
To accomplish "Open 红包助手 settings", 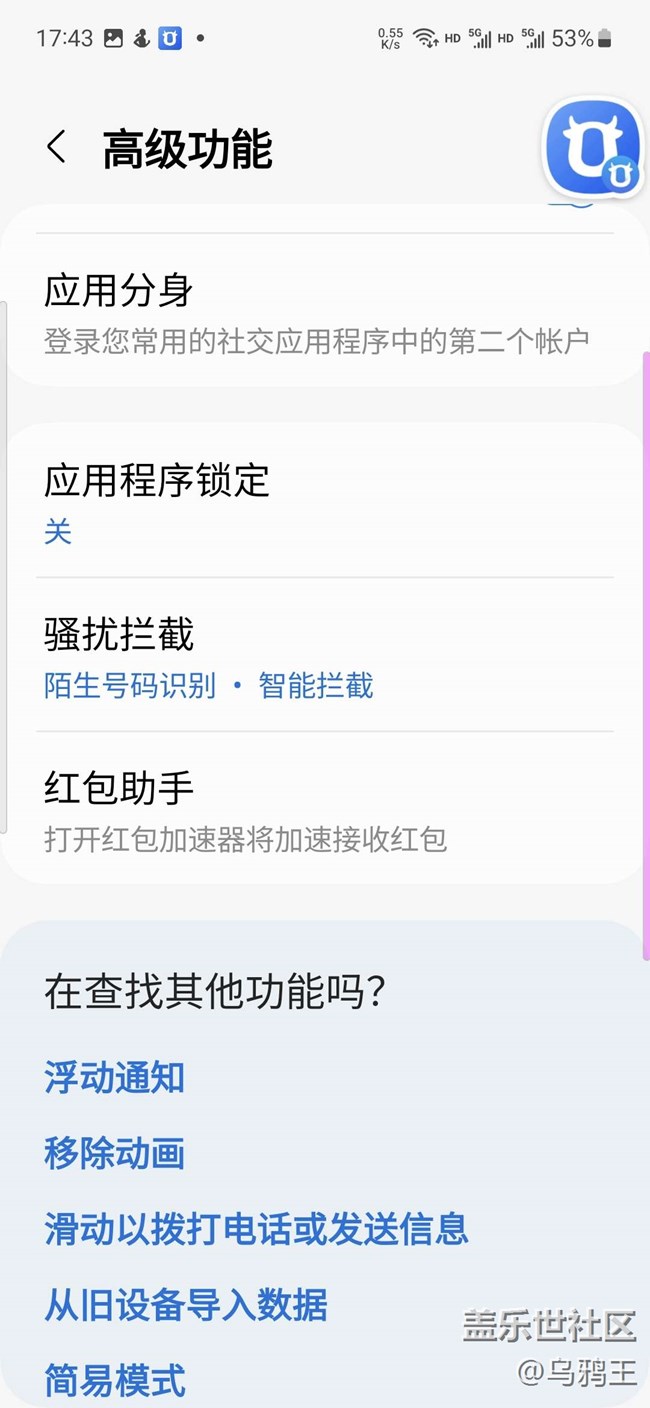I will click(x=325, y=808).
